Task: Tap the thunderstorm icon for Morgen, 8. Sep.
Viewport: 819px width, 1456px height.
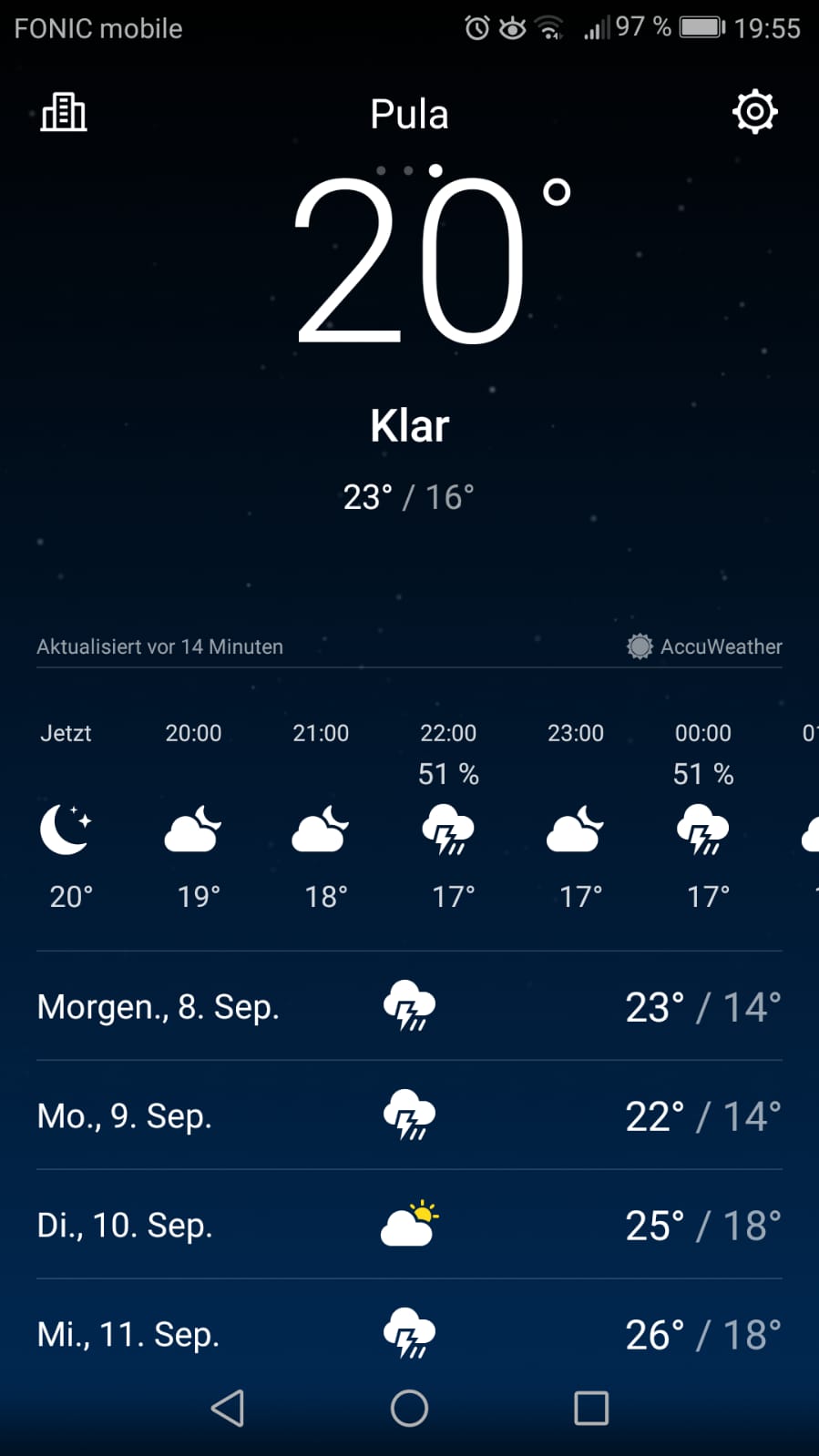Action: point(409,1006)
